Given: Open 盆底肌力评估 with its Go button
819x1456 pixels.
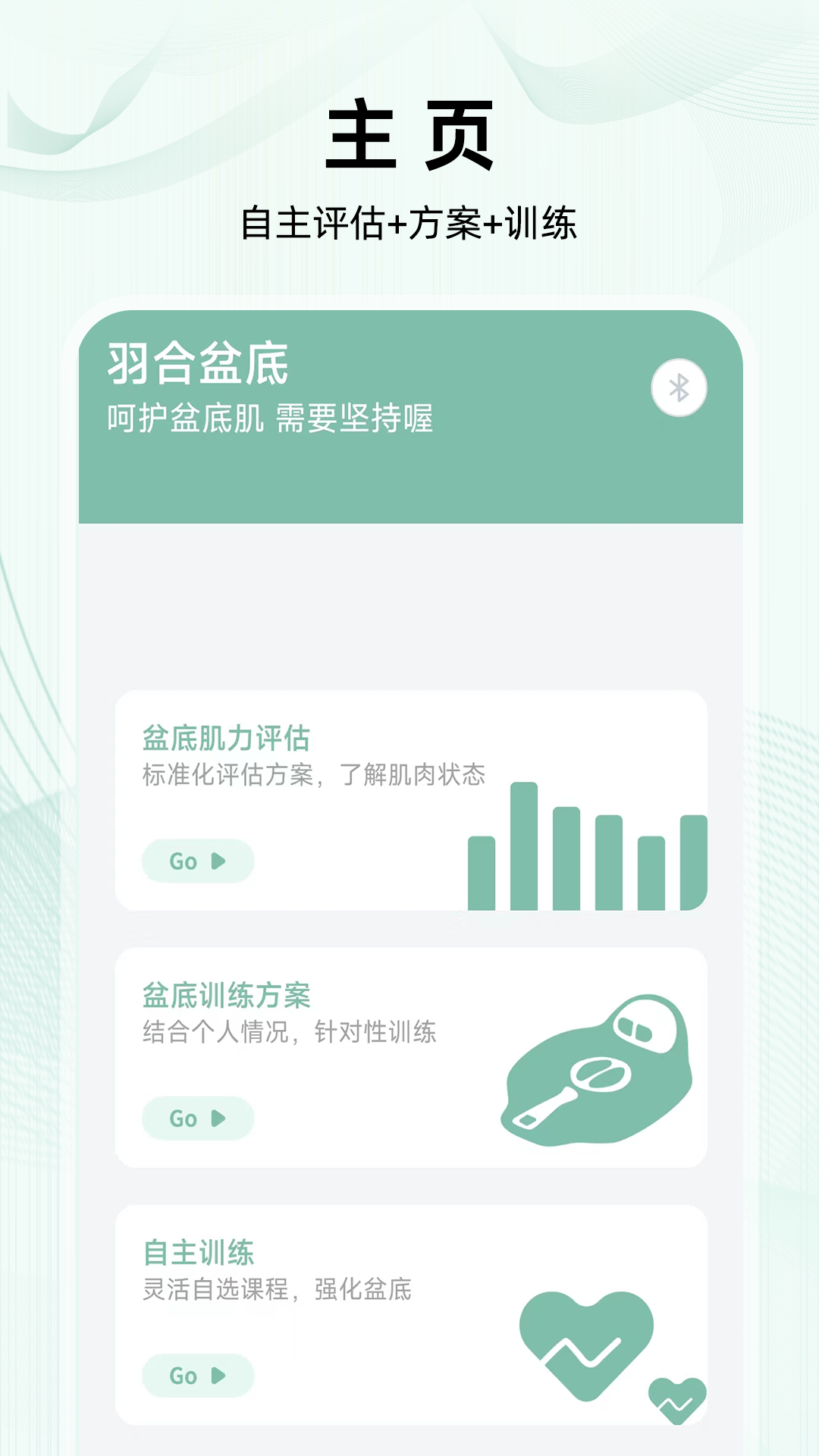Looking at the screenshot, I should (198, 861).
